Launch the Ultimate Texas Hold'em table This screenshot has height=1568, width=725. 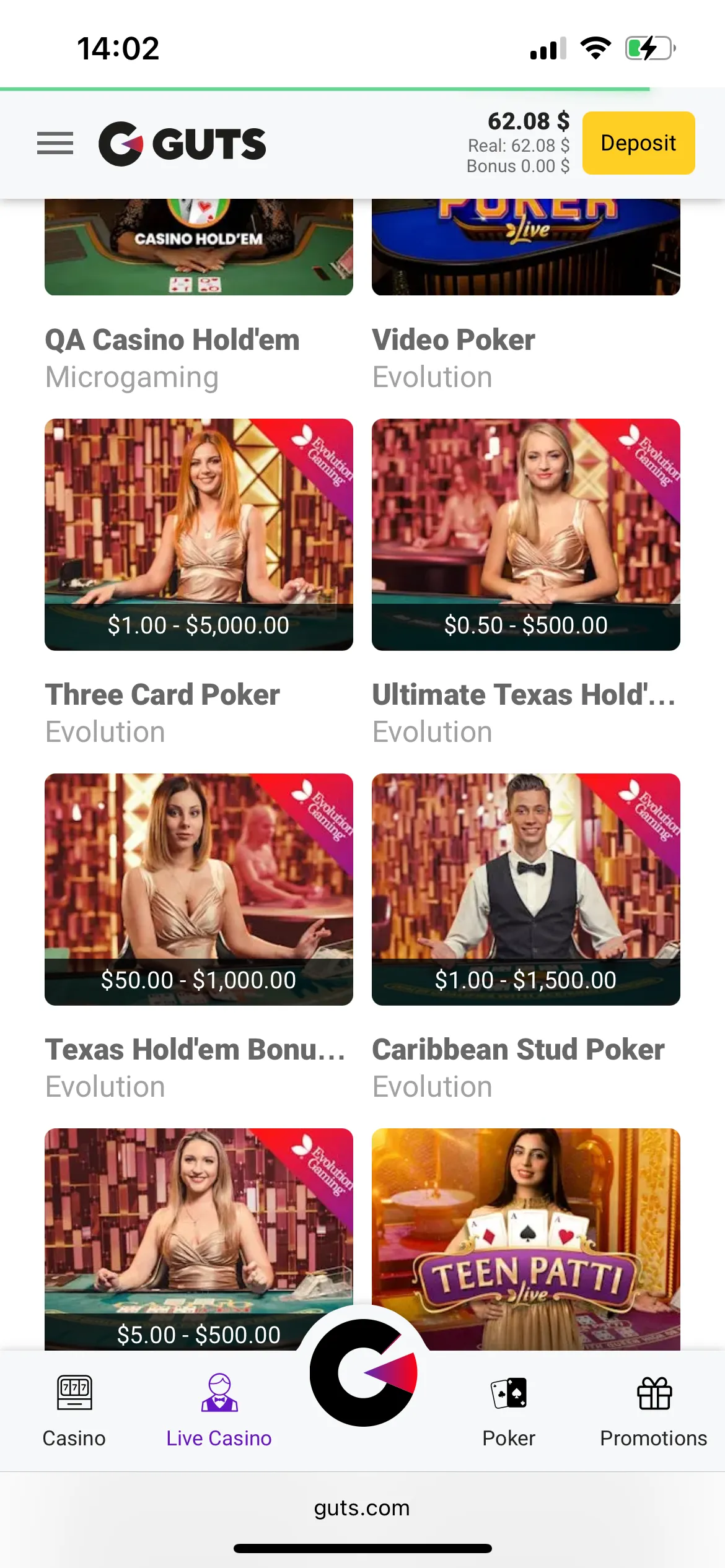pyautogui.click(x=525, y=534)
